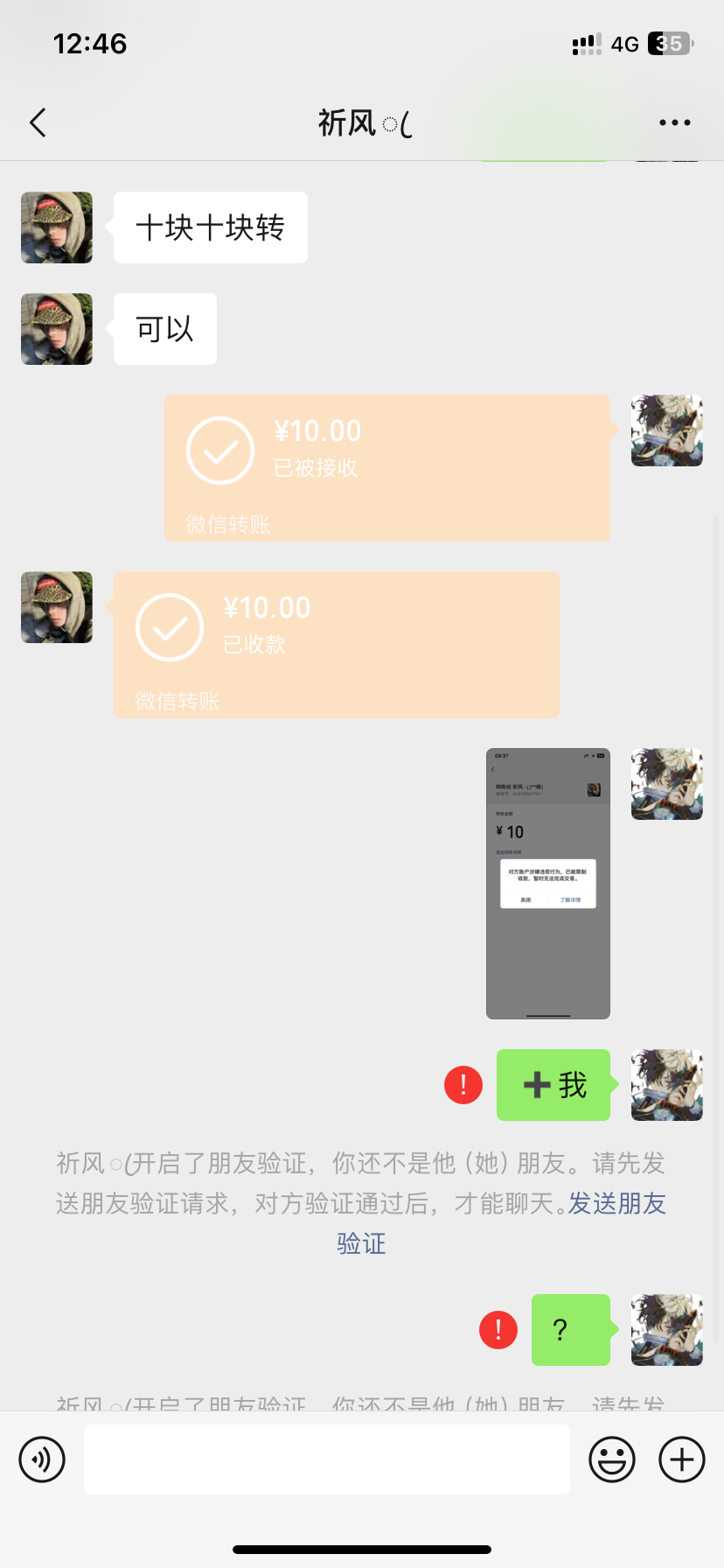Image resolution: width=724 pixels, height=1568 pixels.
Task: Open the received ¥10.00 transfer marked 已收款
Action: click(x=336, y=644)
